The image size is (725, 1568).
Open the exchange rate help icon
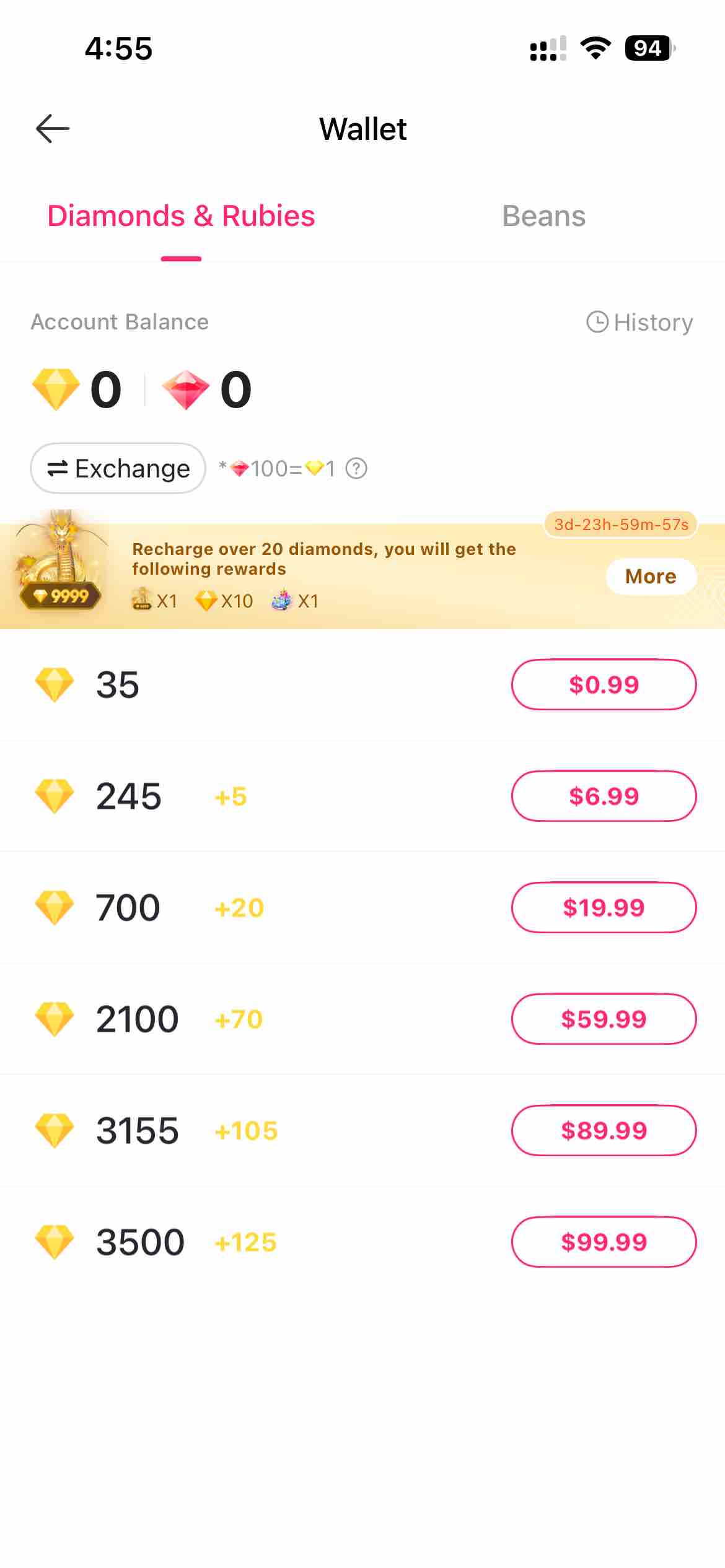(356, 469)
